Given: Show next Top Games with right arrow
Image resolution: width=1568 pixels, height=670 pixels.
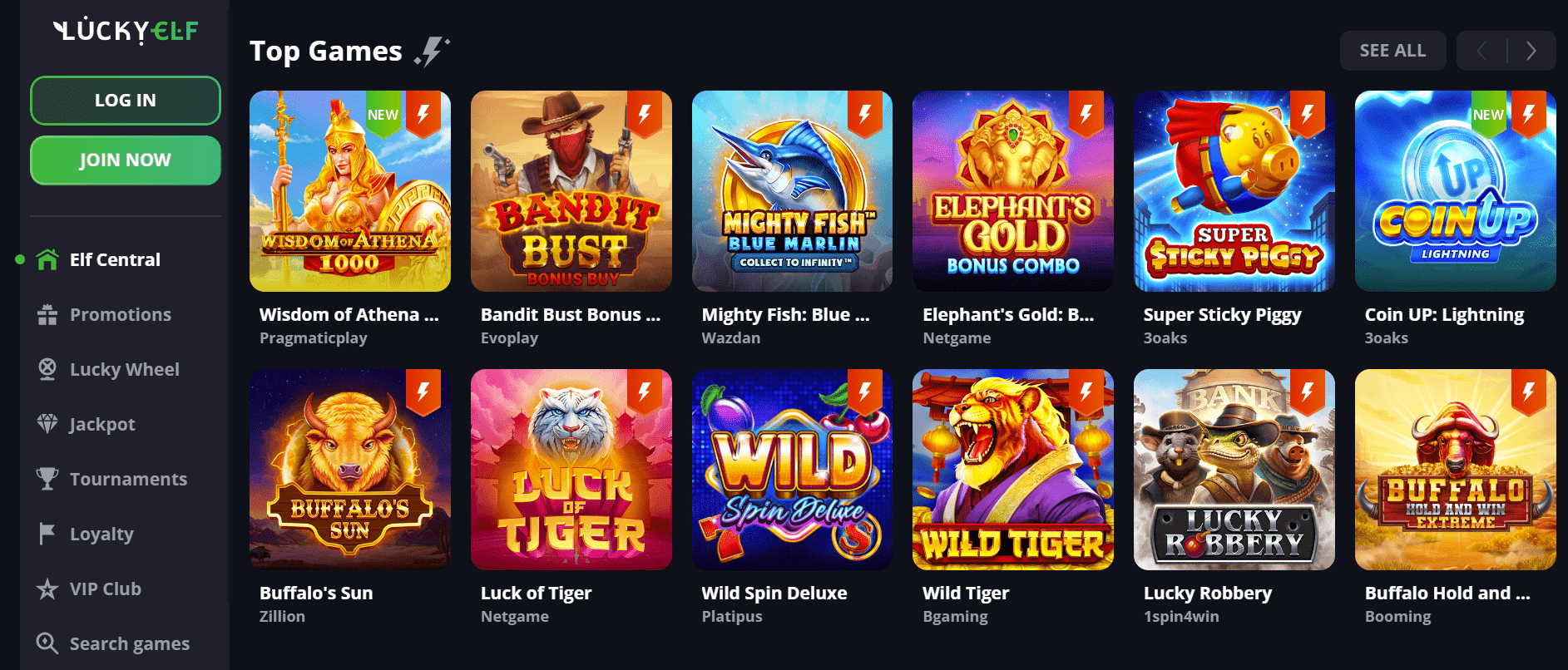Looking at the screenshot, I should [x=1531, y=51].
